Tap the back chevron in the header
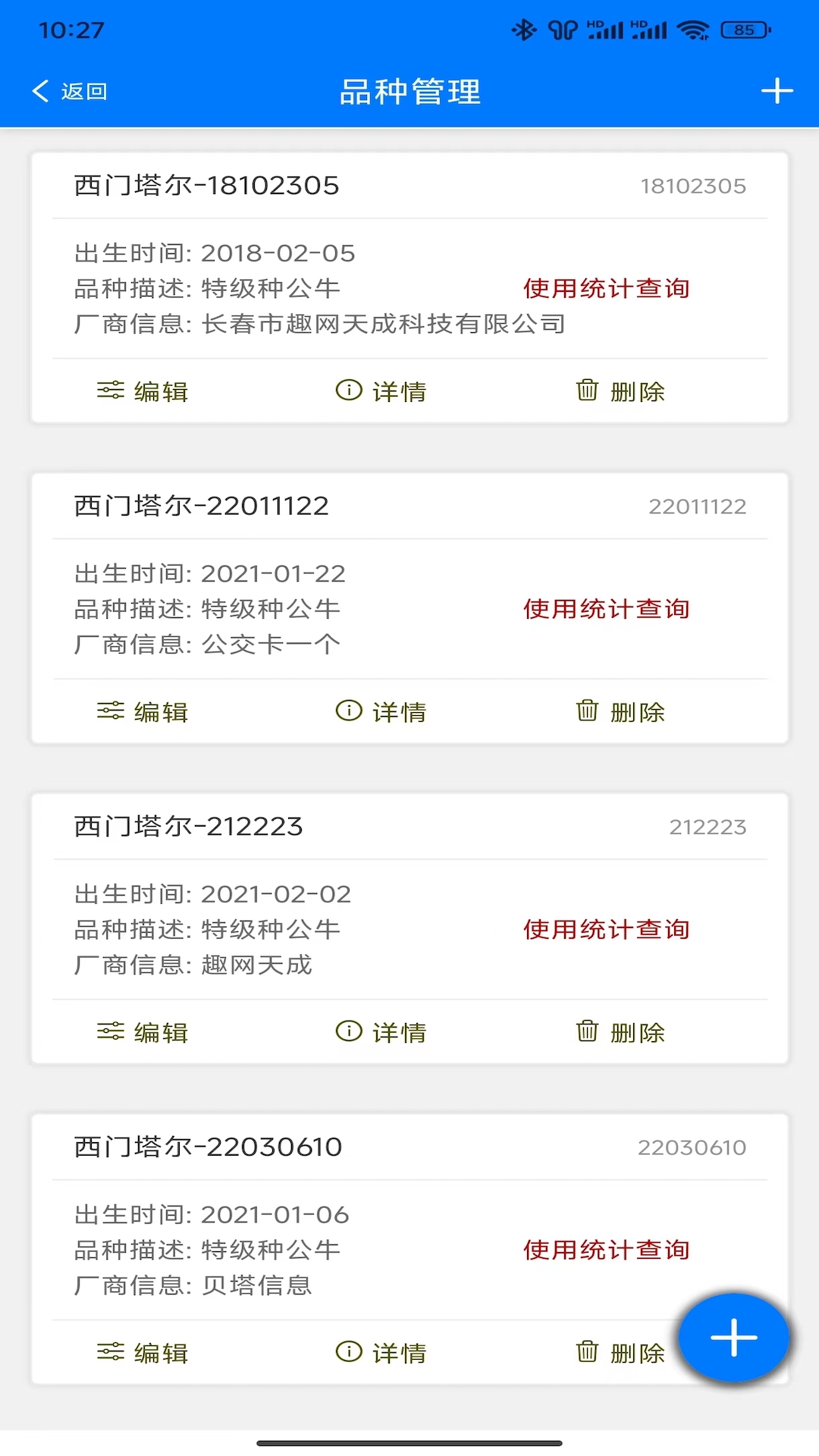 (40, 90)
